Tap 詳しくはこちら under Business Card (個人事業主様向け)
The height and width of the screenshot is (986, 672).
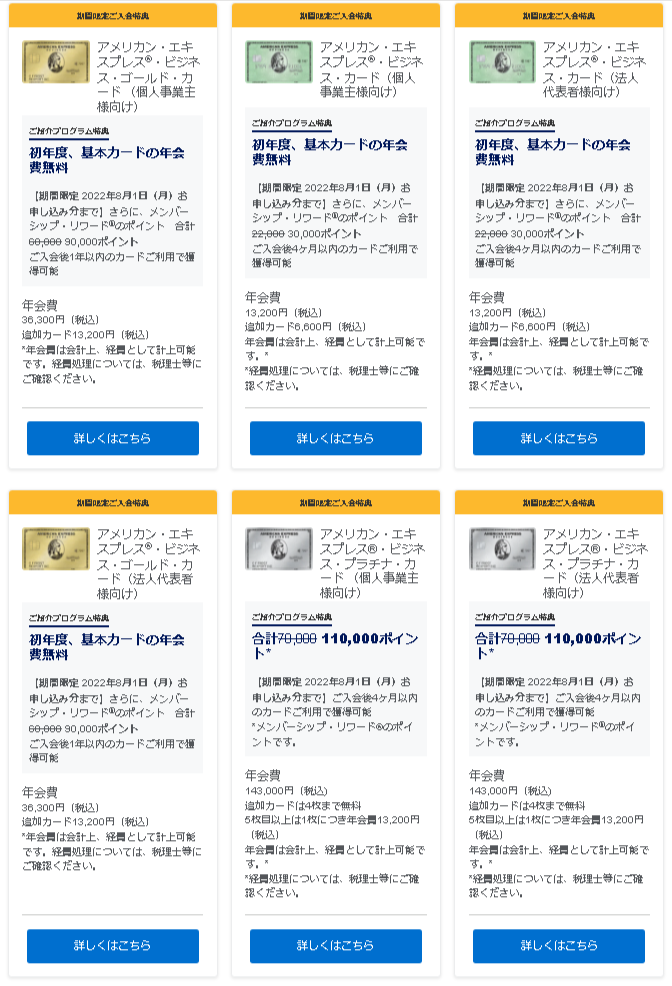(x=336, y=438)
